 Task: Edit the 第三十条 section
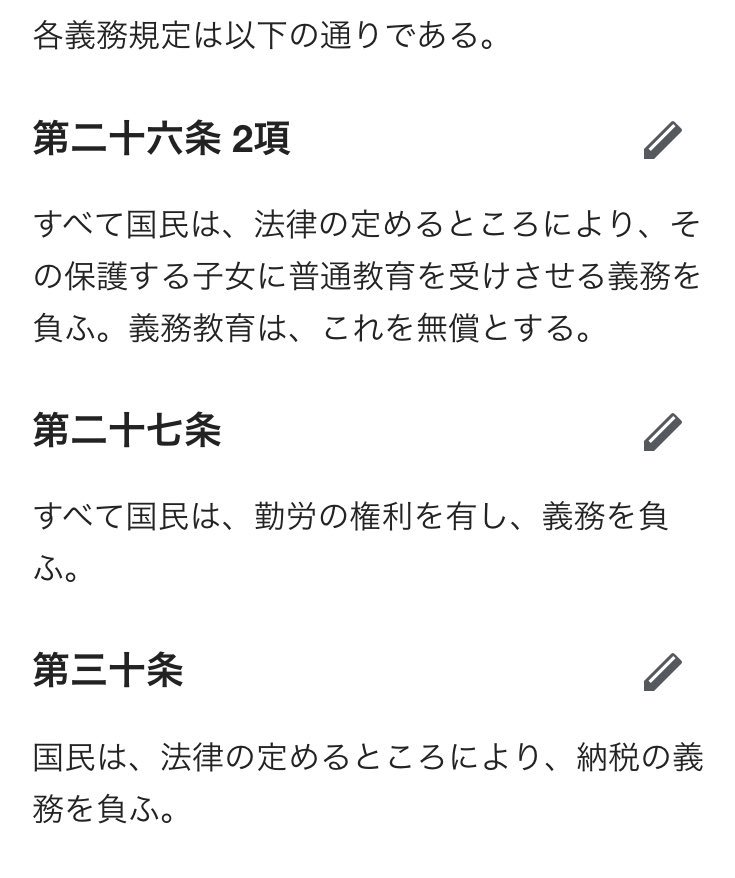(663, 672)
